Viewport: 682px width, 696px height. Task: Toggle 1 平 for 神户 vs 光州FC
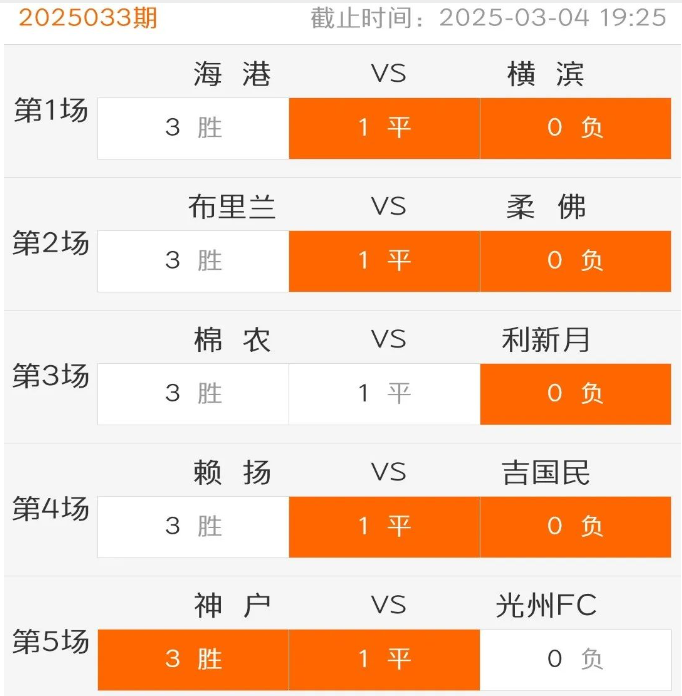coord(385,659)
